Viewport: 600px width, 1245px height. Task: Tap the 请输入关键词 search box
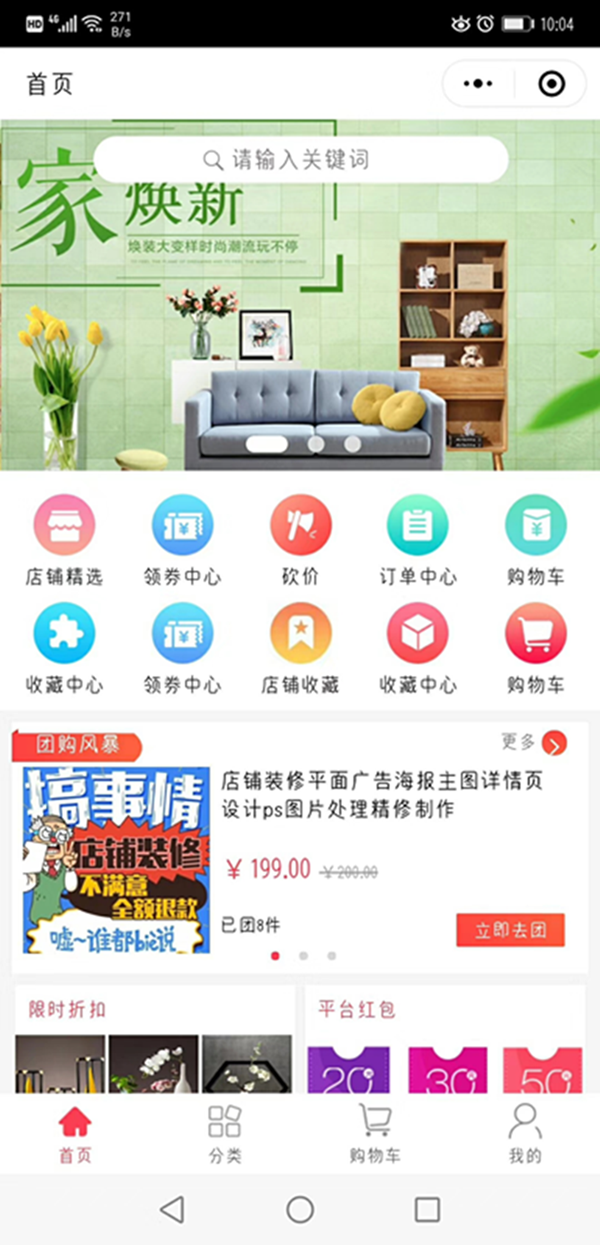[300, 160]
